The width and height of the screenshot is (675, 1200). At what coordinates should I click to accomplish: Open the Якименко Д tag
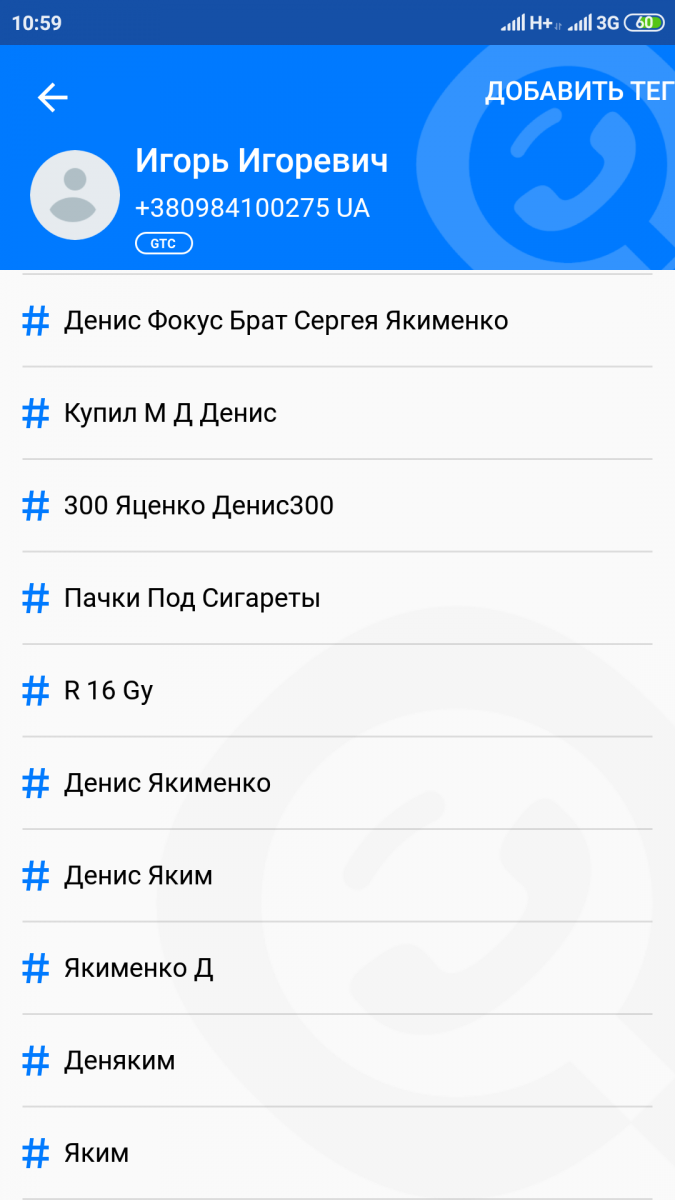click(138, 968)
